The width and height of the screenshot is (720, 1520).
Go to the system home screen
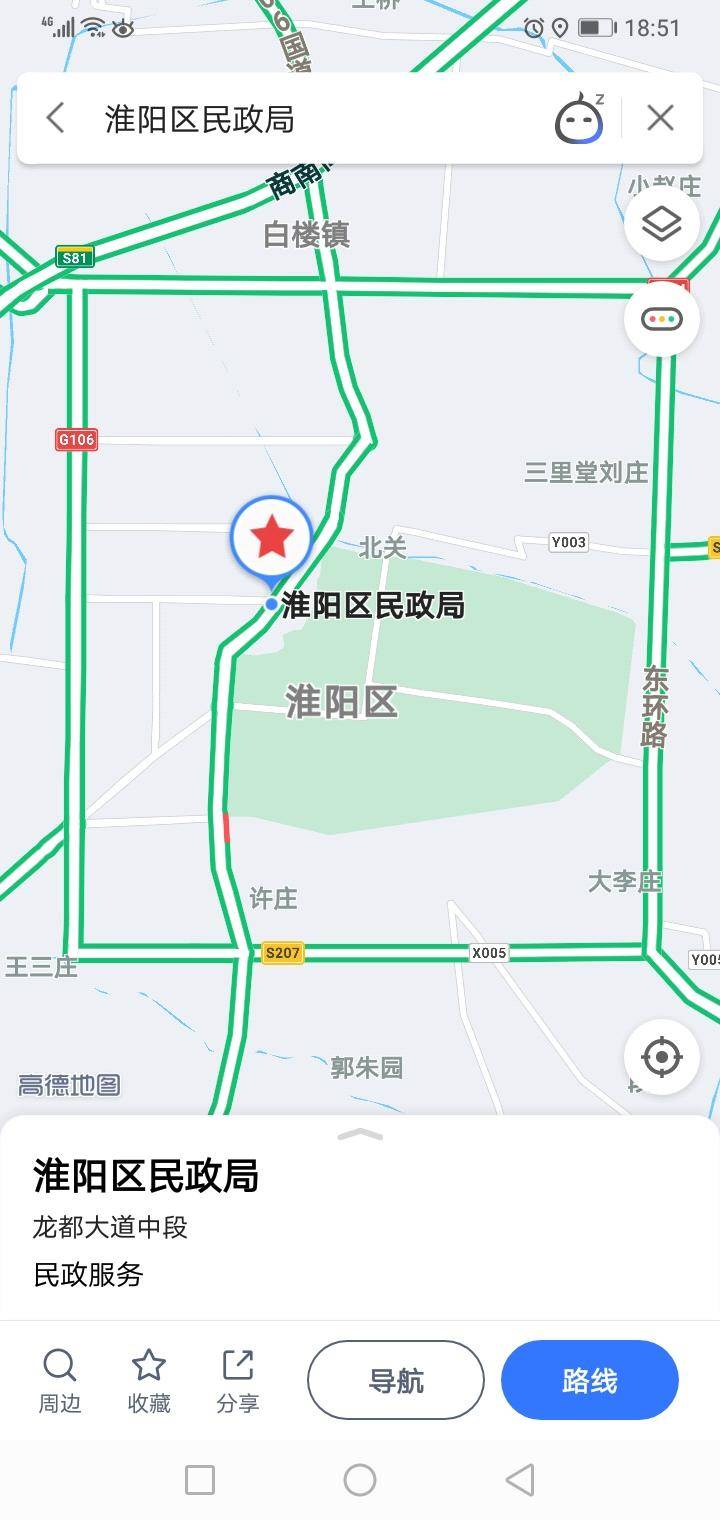pyautogui.click(x=360, y=1480)
